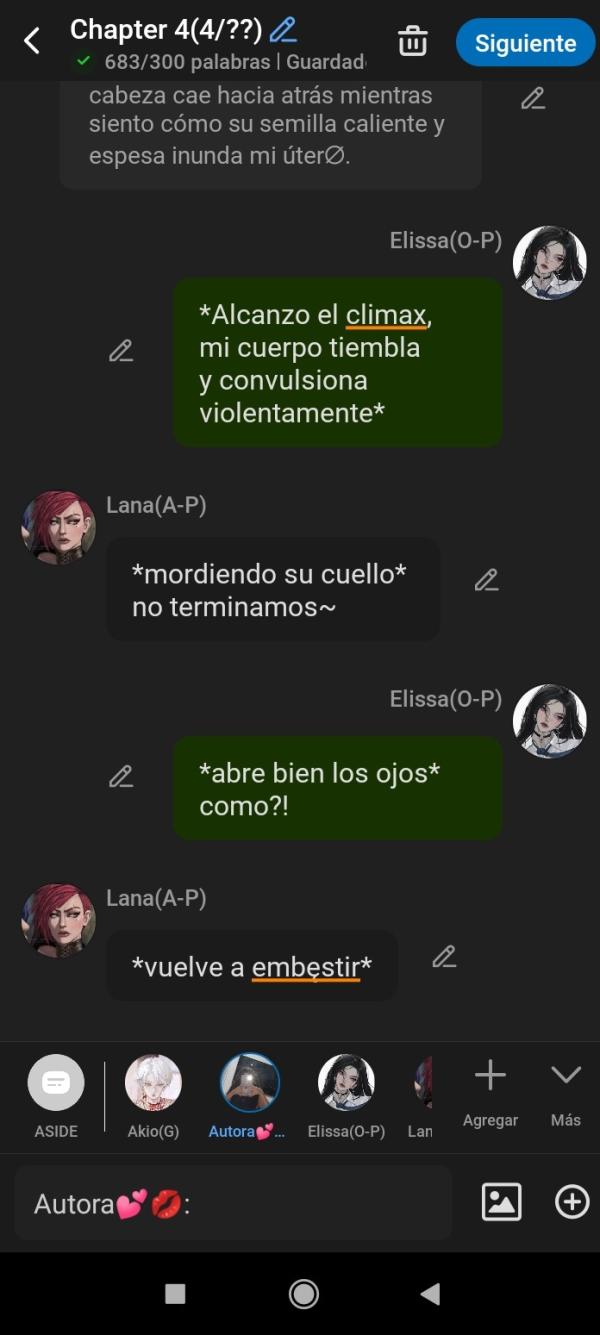Delete chapter with the trash icon
The image size is (600, 1335).
click(x=412, y=42)
